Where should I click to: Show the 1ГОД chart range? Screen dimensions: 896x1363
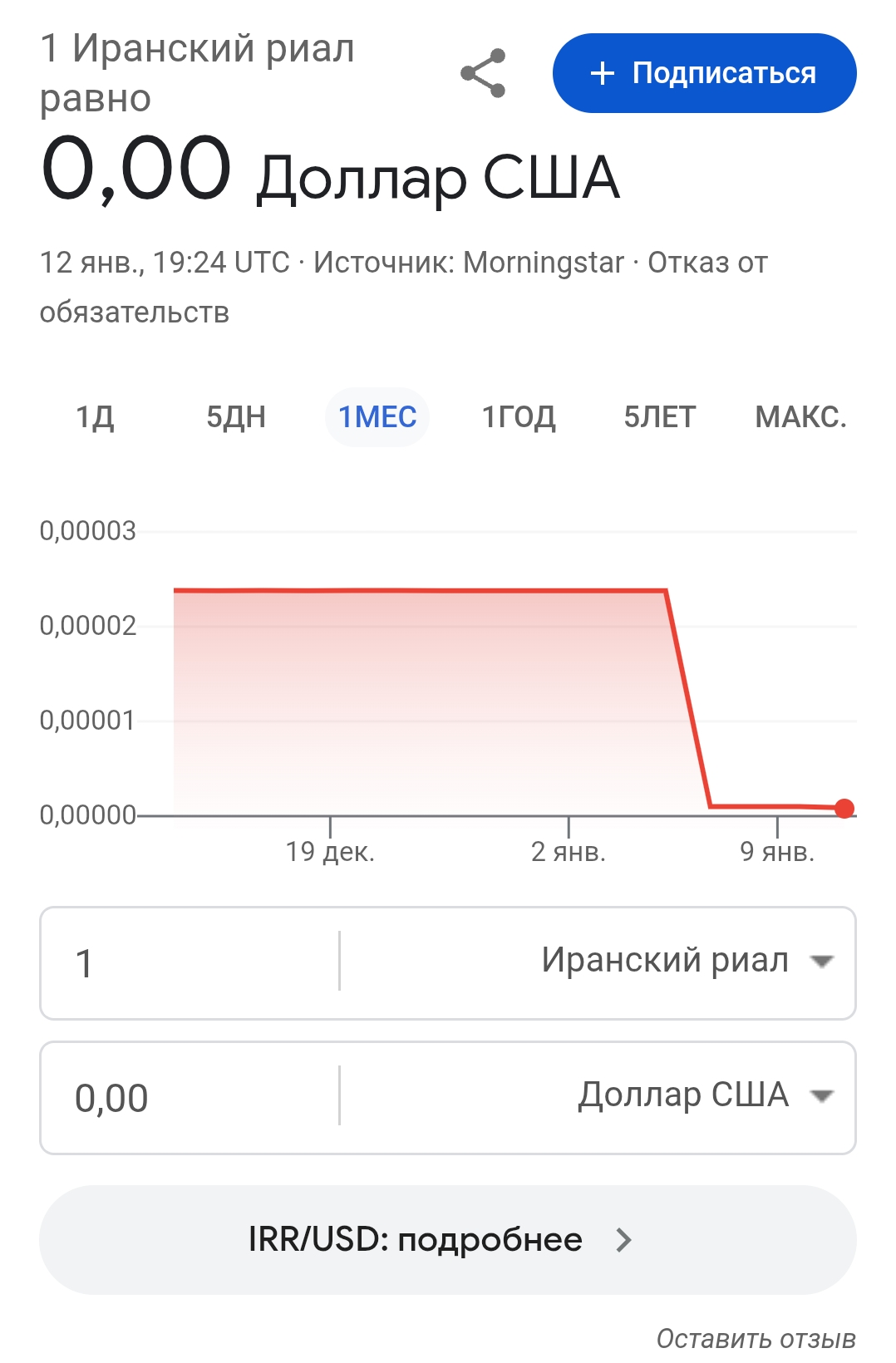pyautogui.click(x=519, y=417)
